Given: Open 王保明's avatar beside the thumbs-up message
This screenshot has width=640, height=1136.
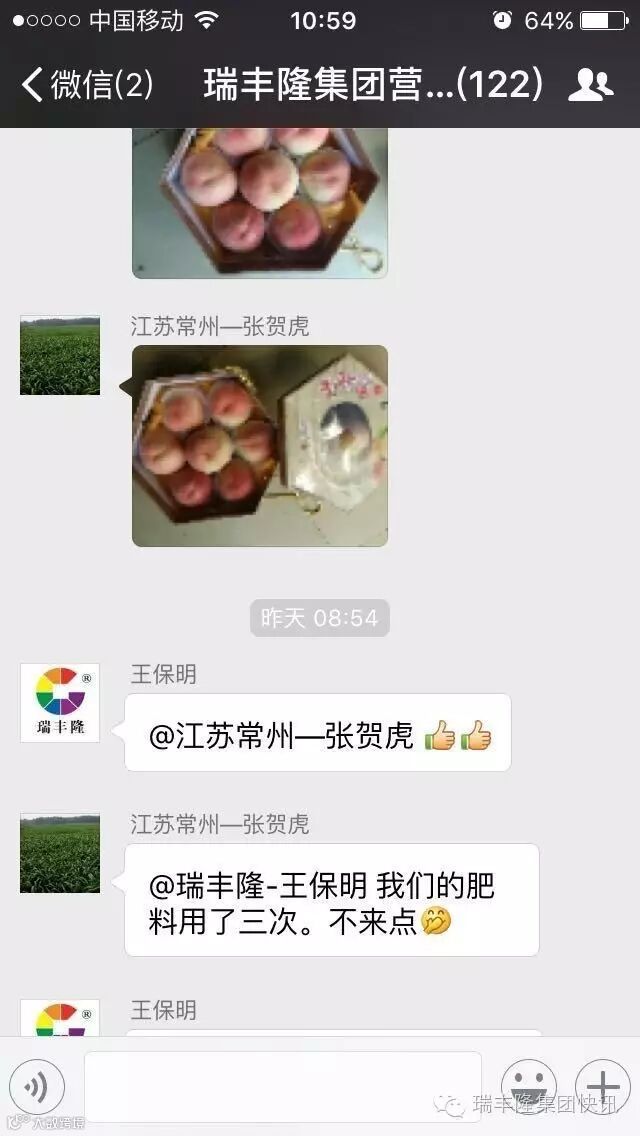Looking at the screenshot, I should 60,703.
